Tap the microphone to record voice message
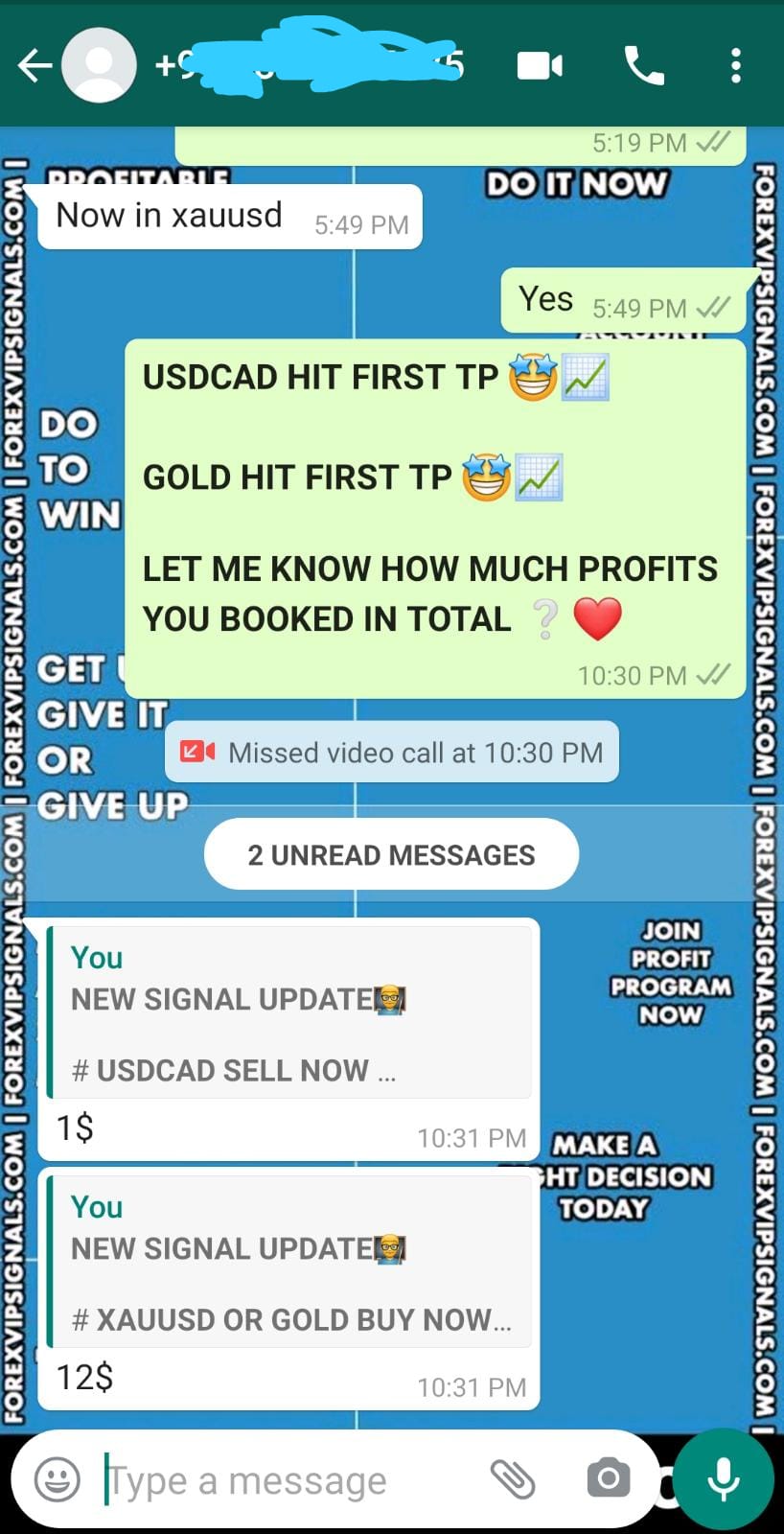784x1534 pixels. click(724, 1479)
